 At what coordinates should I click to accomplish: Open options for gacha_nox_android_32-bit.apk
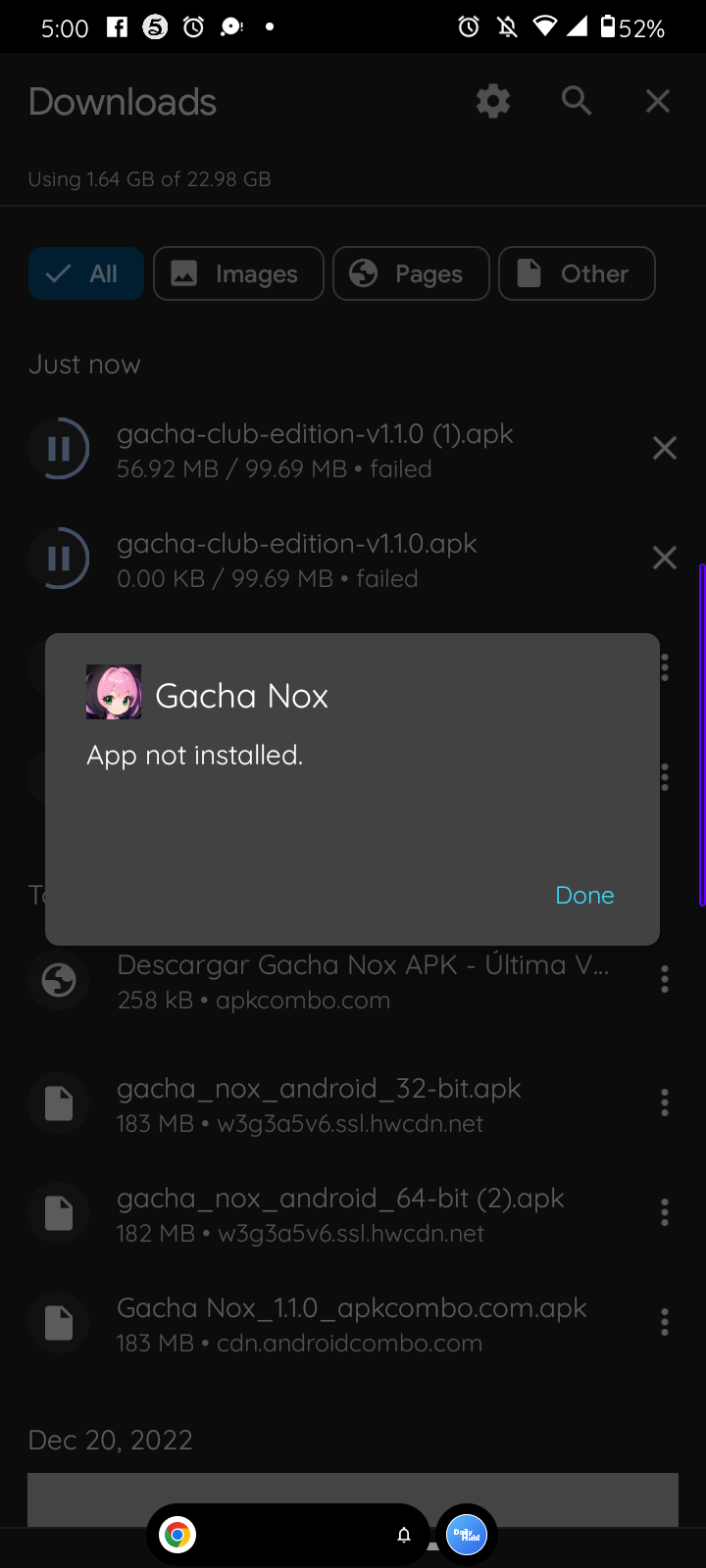point(665,1103)
